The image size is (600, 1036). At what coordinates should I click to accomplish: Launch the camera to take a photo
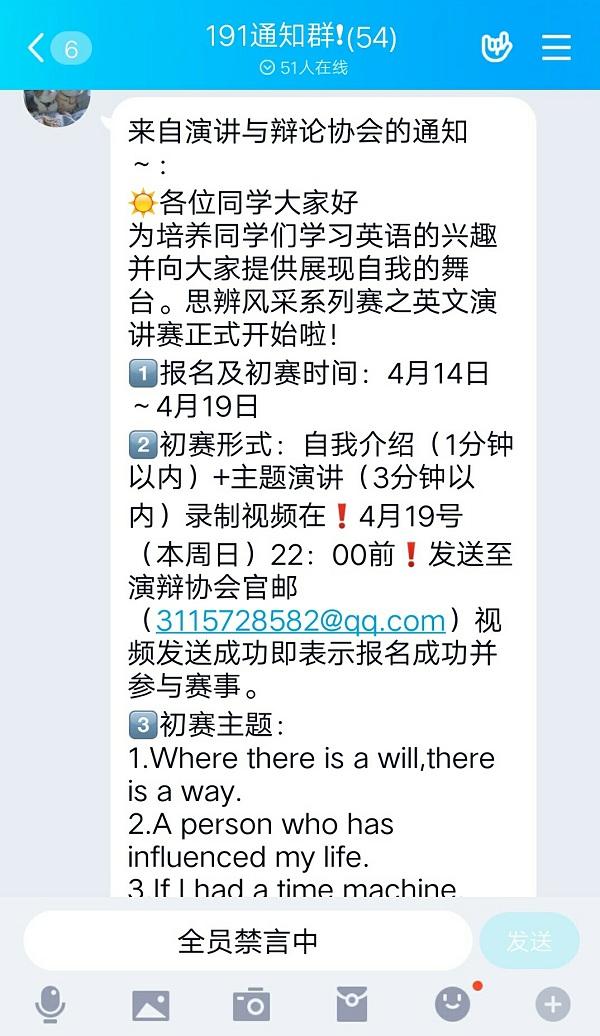click(250, 1003)
